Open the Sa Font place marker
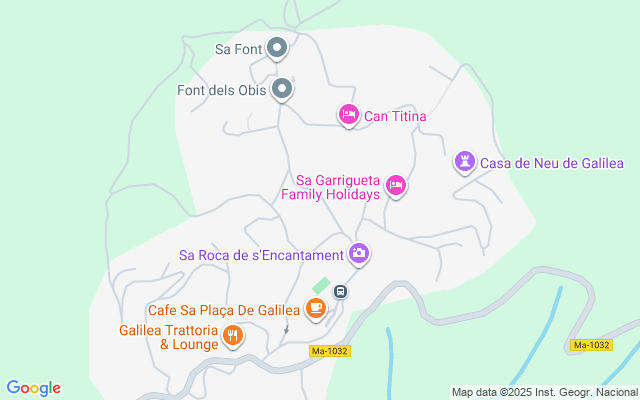Screen dimensions: 640x400 (x=277, y=47)
